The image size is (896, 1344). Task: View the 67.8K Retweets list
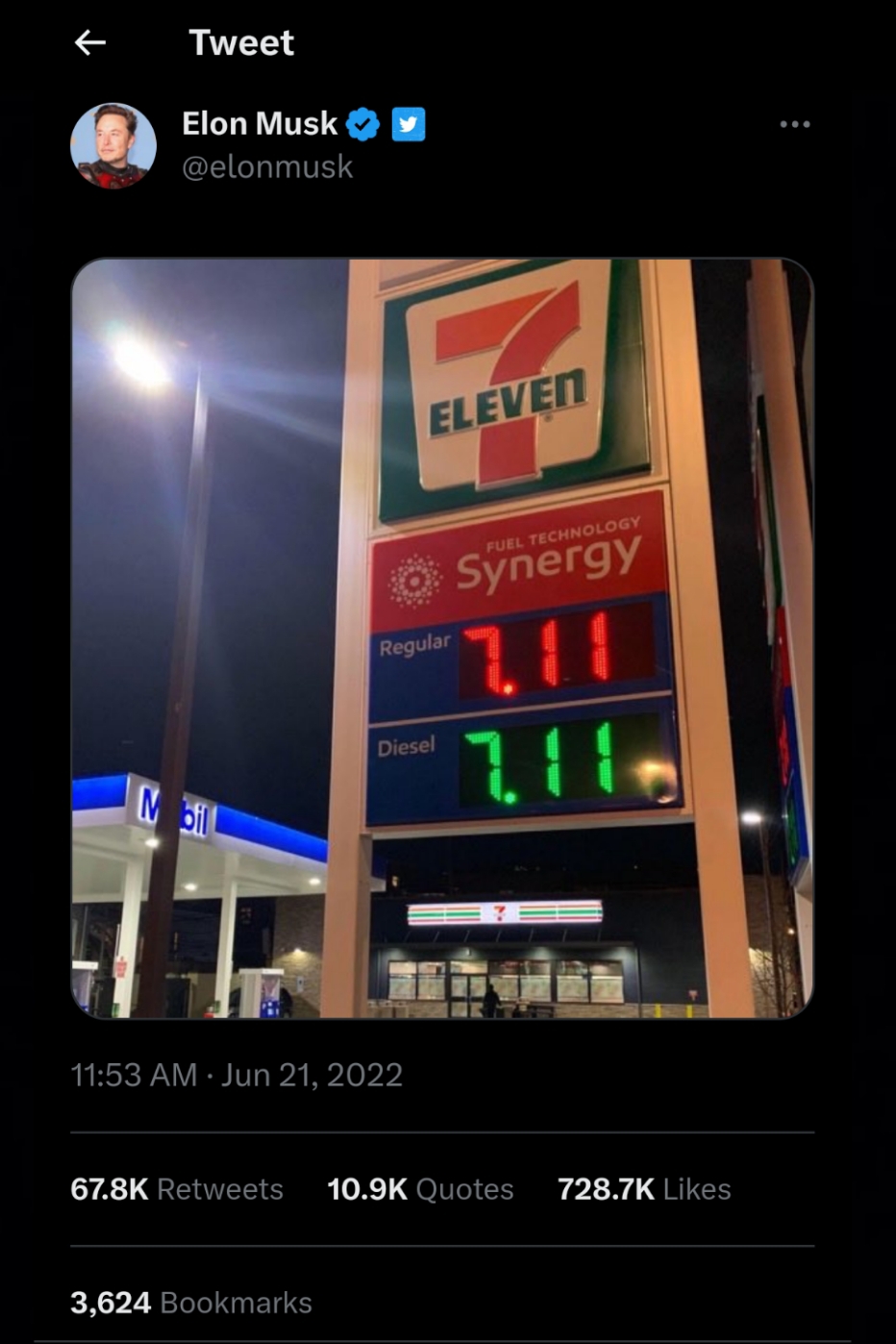pyautogui.click(x=177, y=1189)
